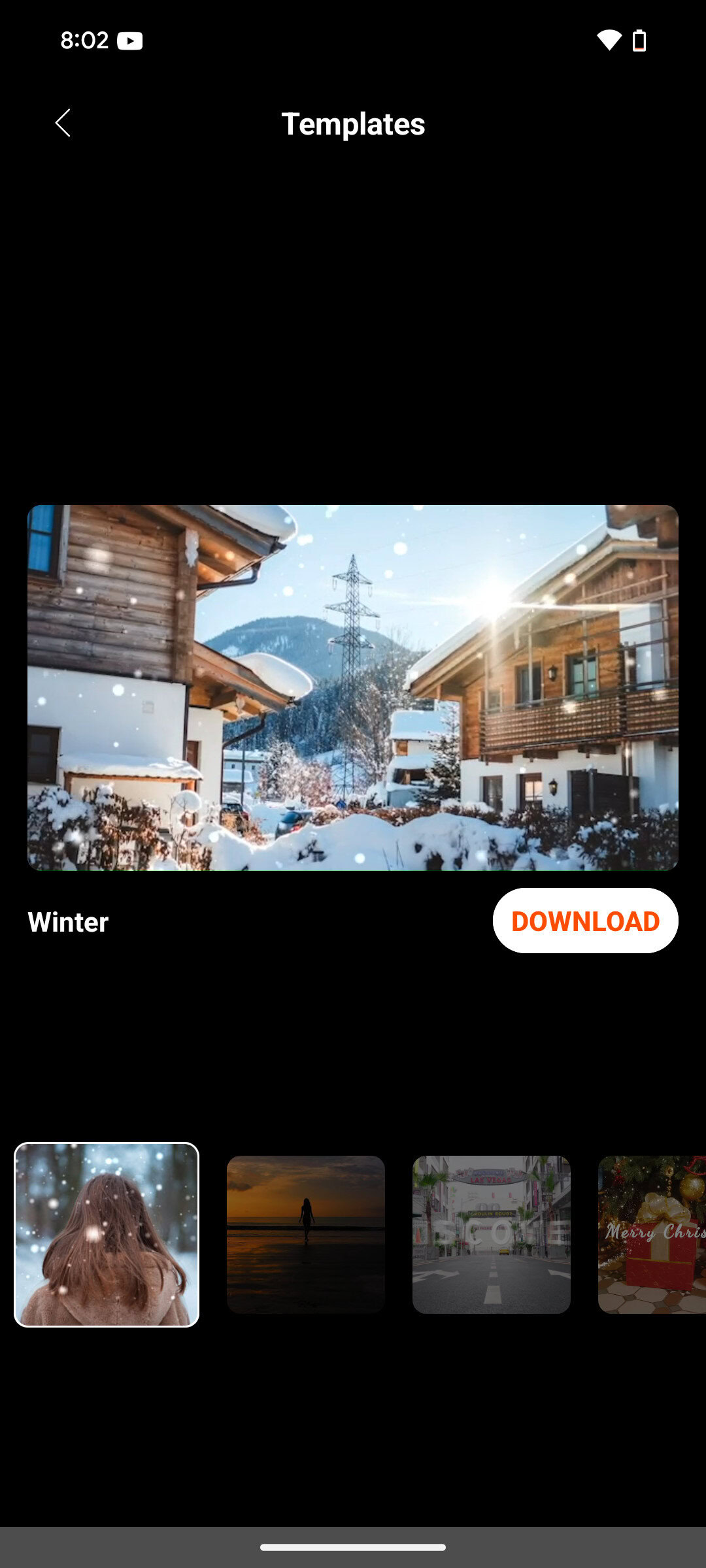The height and width of the screenshot is (1568, 706).
Task: Pick the Merry Christmas gift template
Action: click(652, 1235)
